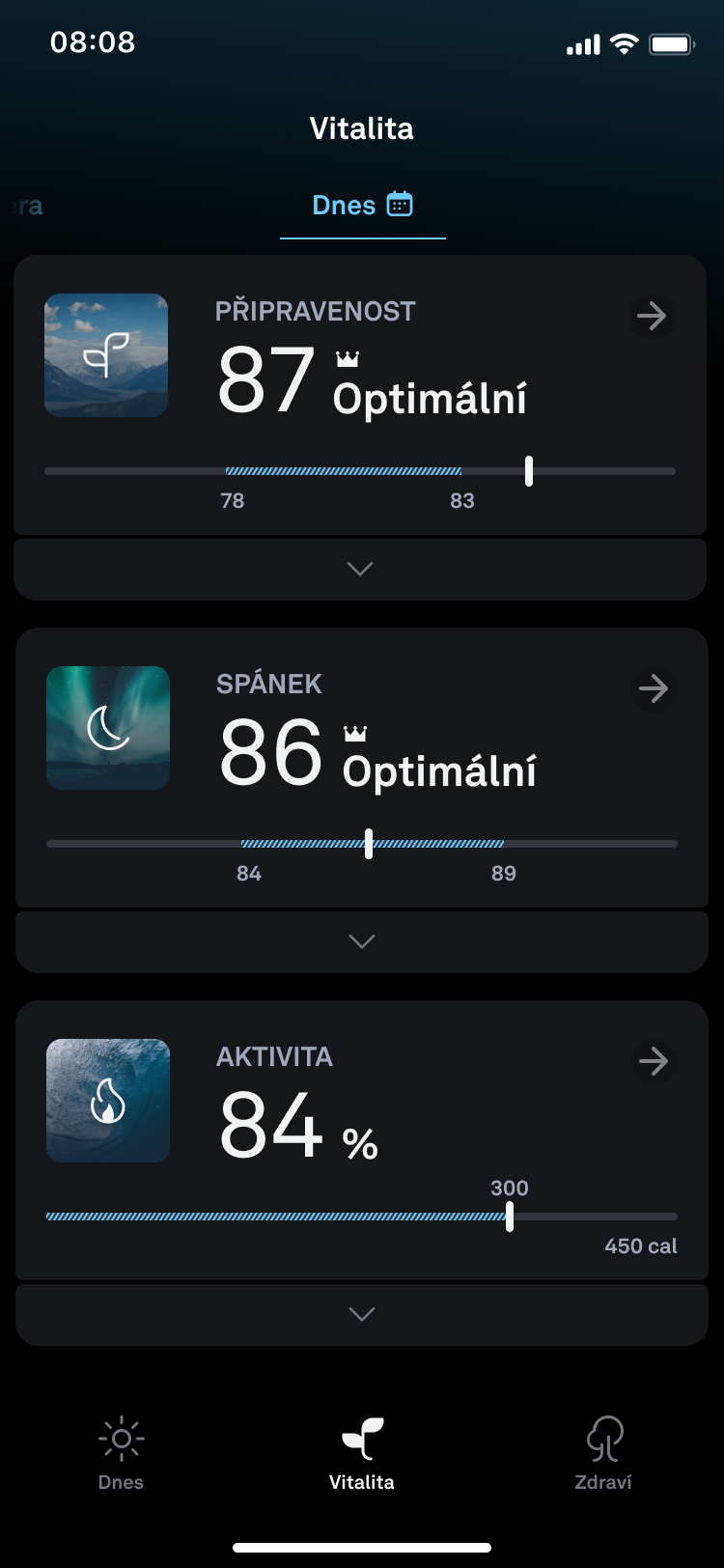Image resolution: width=724 pixels, height=1568 pixels.
Task: Open the Dnes date calendar picker
Action: [400, 205]
